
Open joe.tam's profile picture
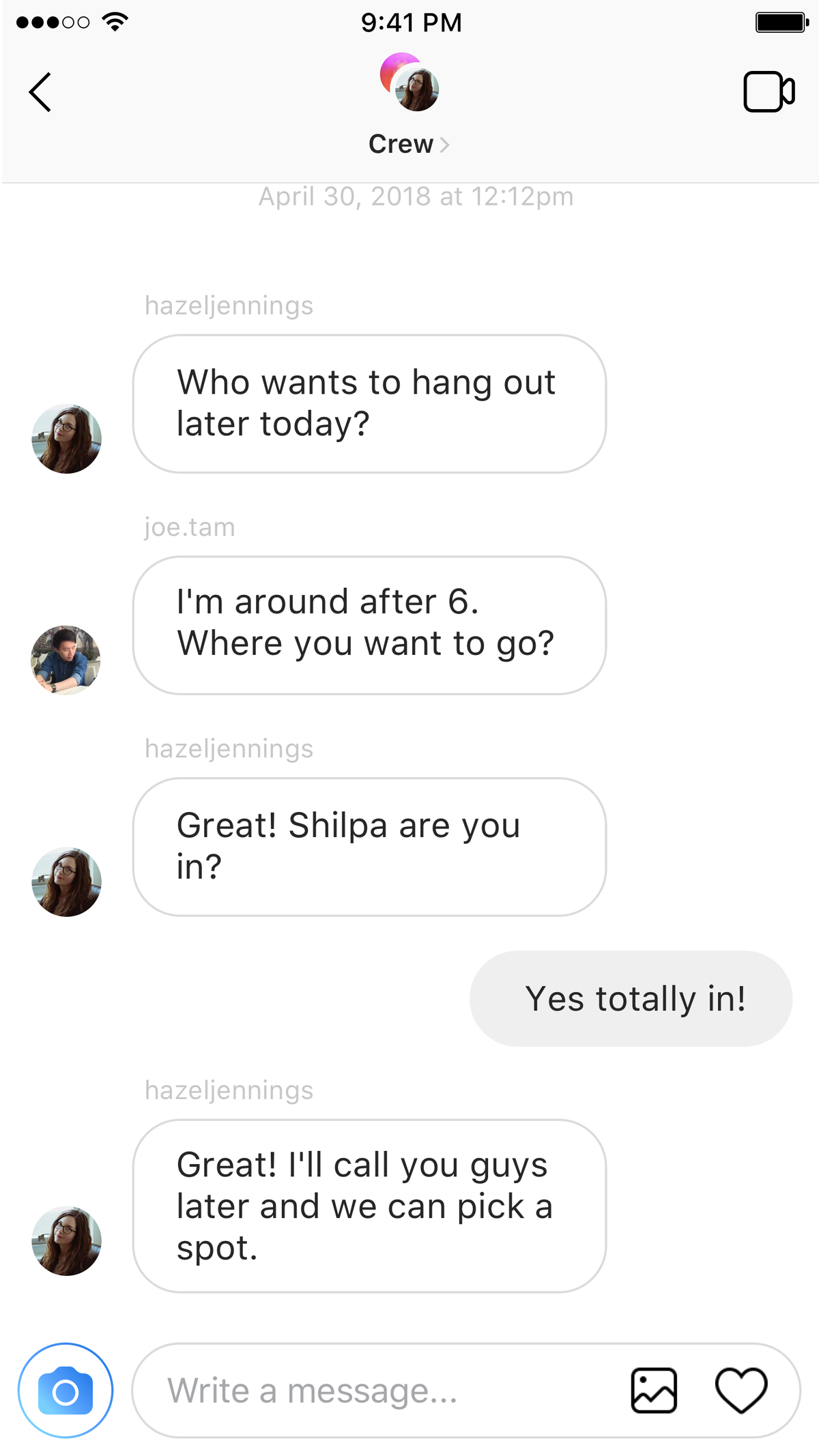(x=66, y=660)
